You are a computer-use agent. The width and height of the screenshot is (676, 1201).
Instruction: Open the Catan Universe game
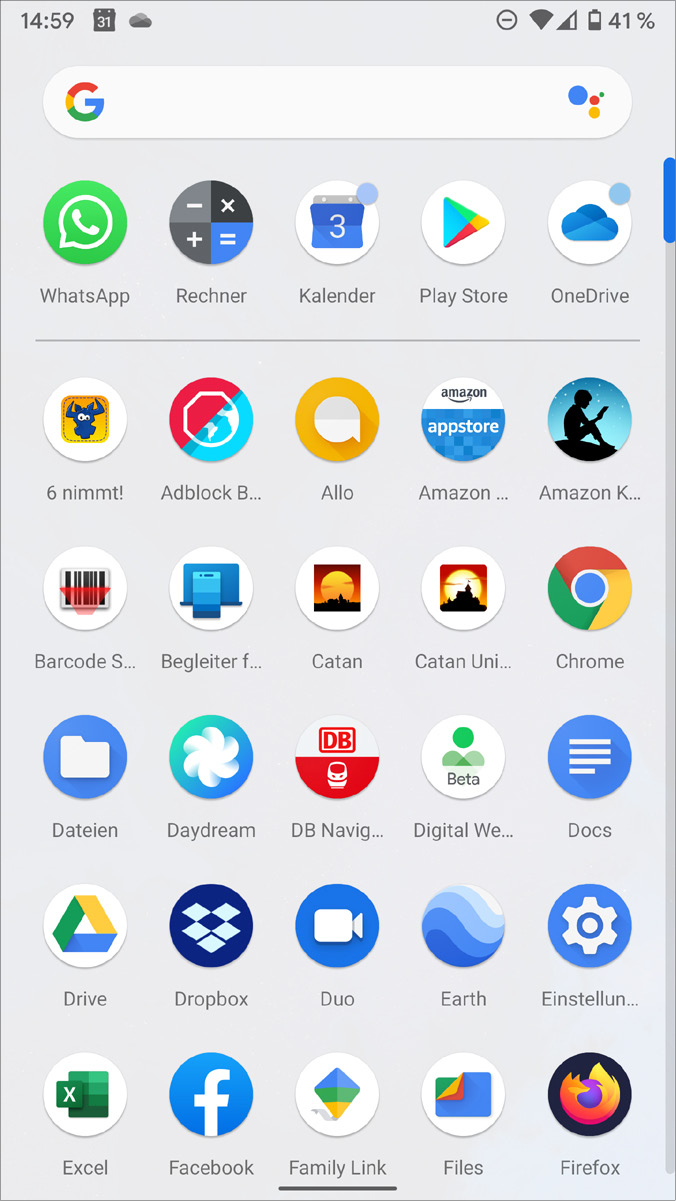click(x=463, y=589)
